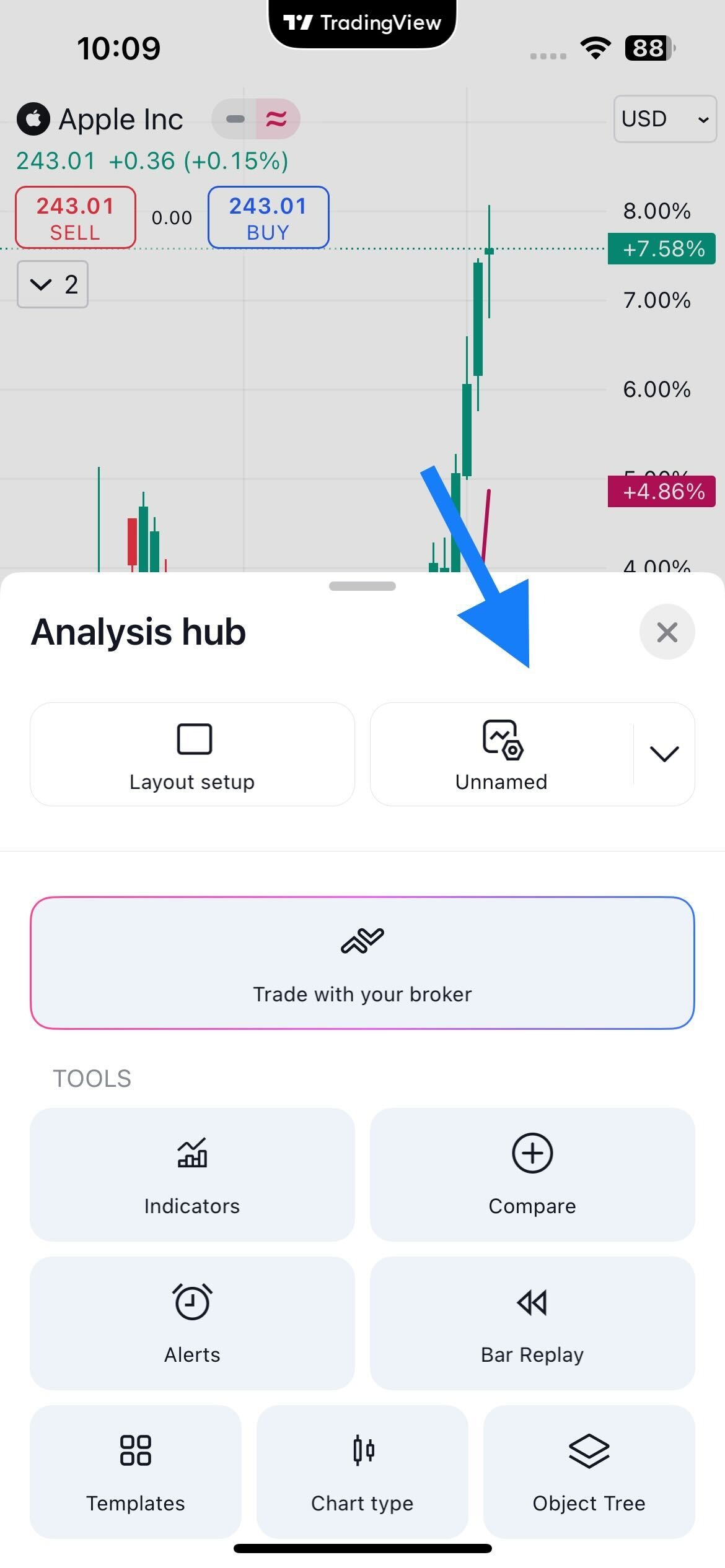Screen dimensions: 725x1568
Task: Start Bar Replay
Action: 532,1323
